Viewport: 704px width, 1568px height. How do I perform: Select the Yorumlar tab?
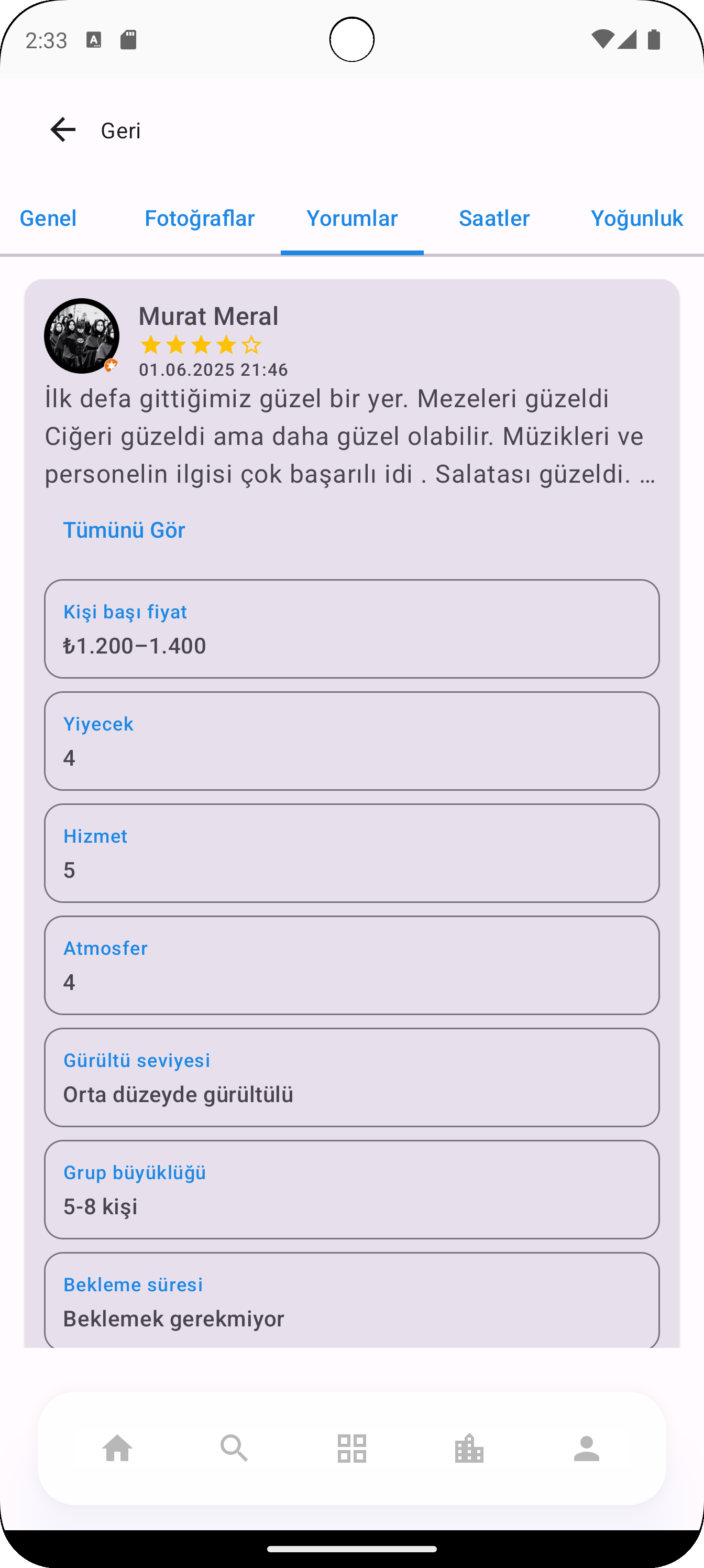(x=351, y=218)
